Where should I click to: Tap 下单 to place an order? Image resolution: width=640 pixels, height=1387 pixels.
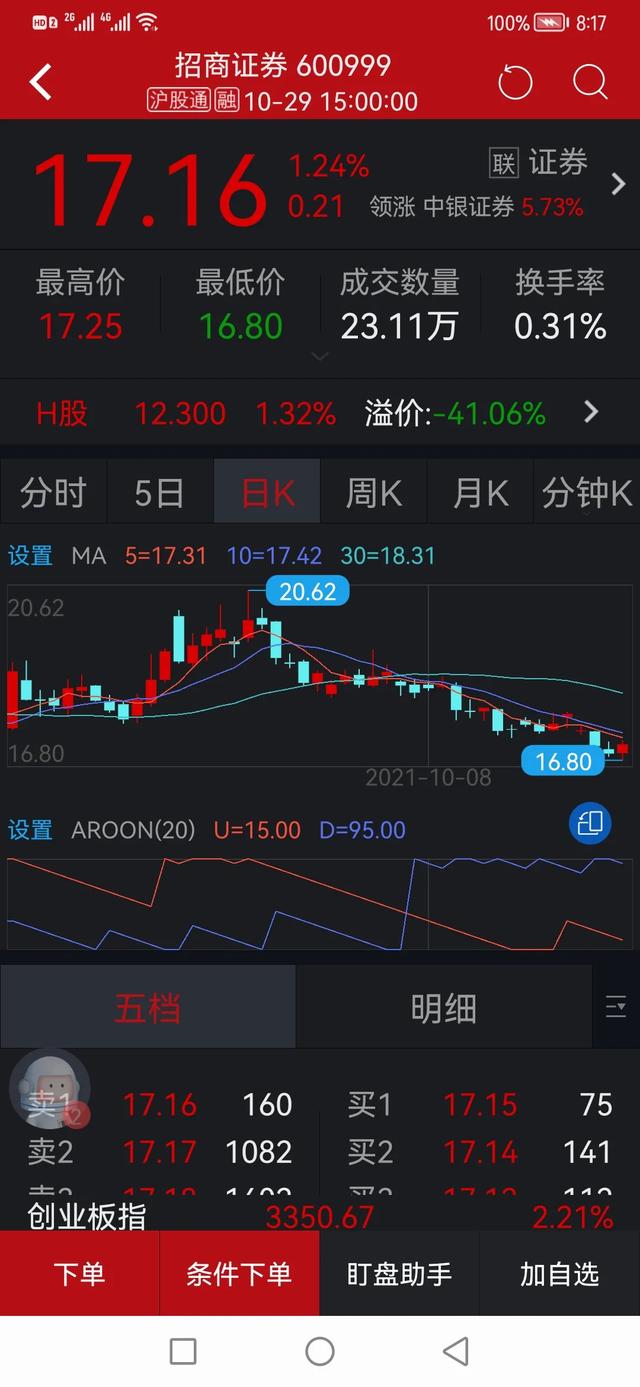(79, 1274)
